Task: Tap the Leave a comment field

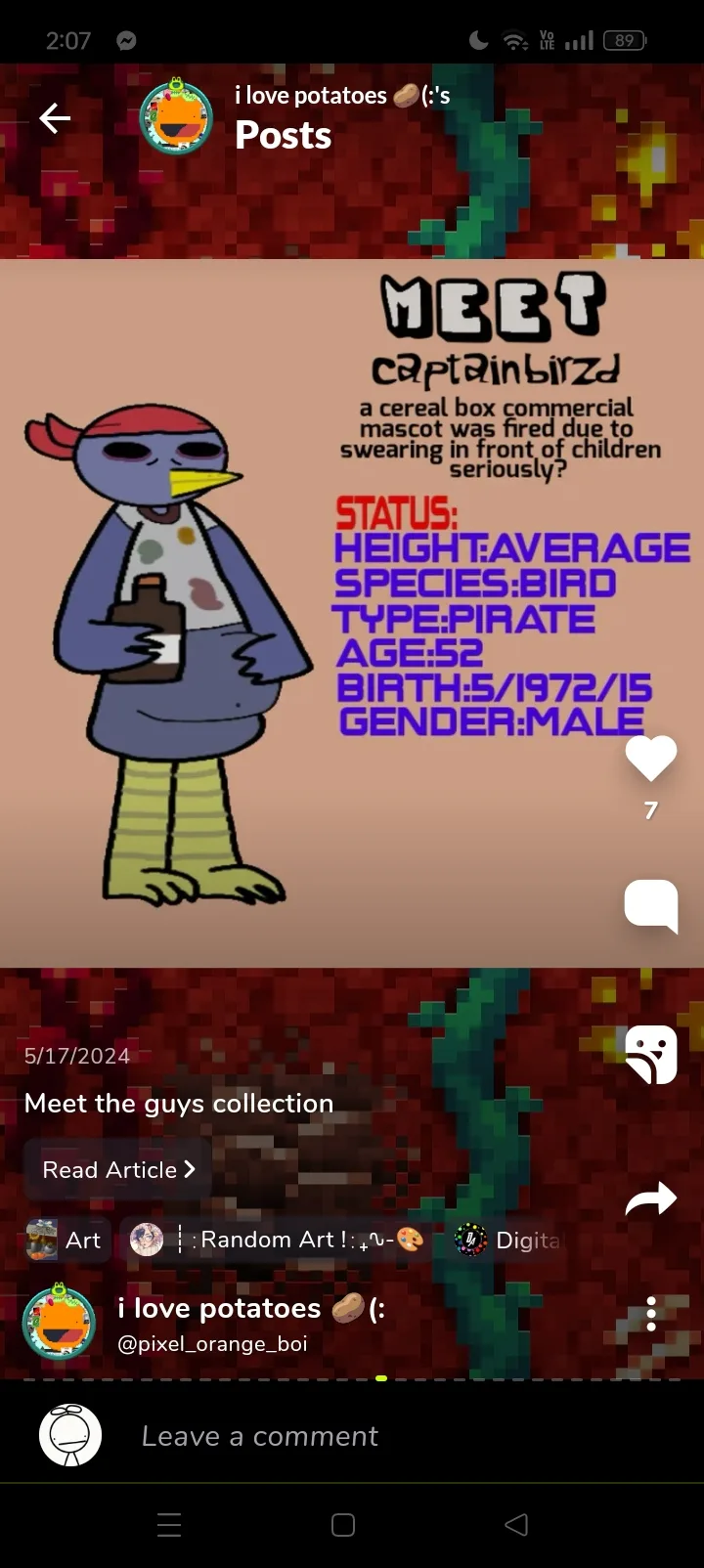Action: (259, 1435)
